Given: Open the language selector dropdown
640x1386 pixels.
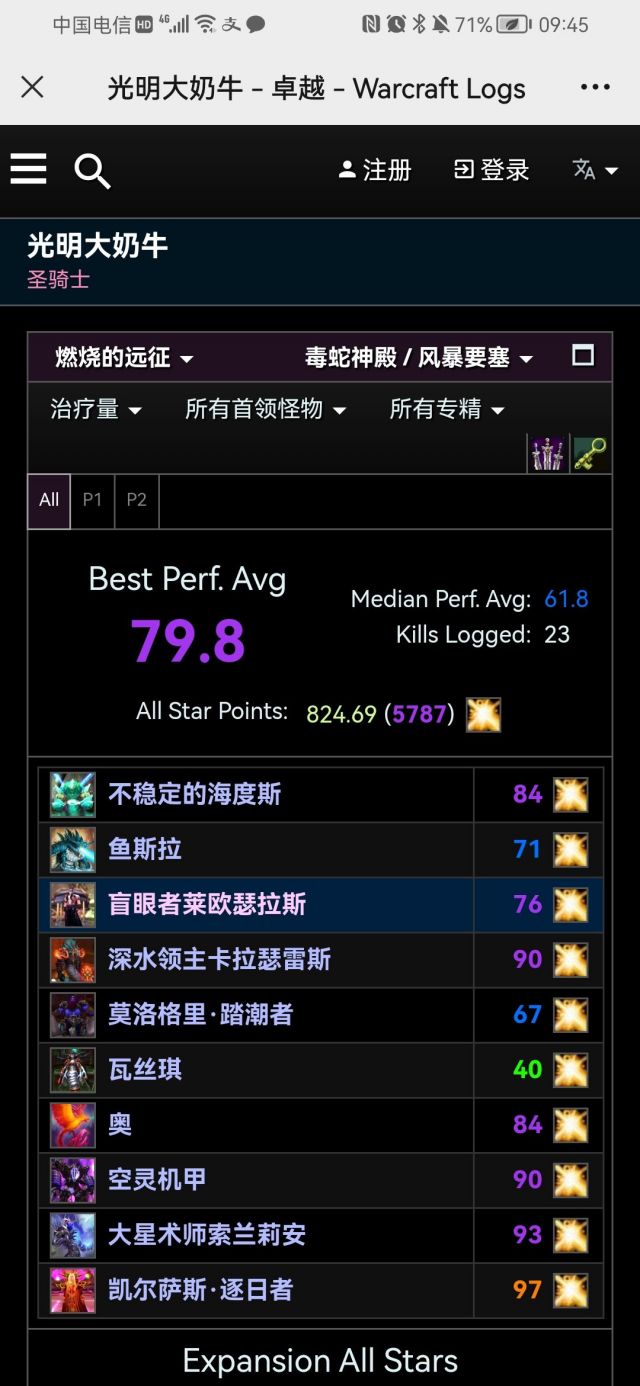Looking at the screenshot, I should (594, 170).
